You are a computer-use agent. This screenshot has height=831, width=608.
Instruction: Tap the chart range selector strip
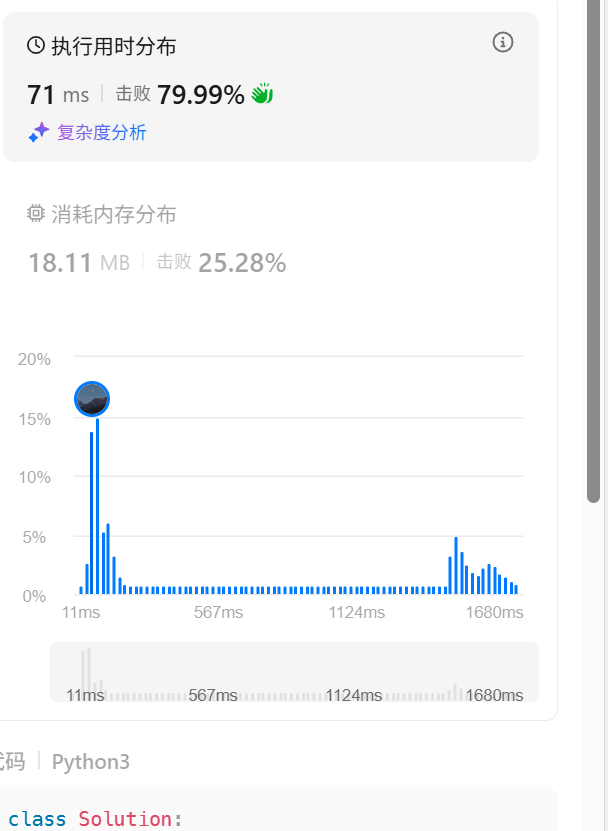[x=294, y=672]
